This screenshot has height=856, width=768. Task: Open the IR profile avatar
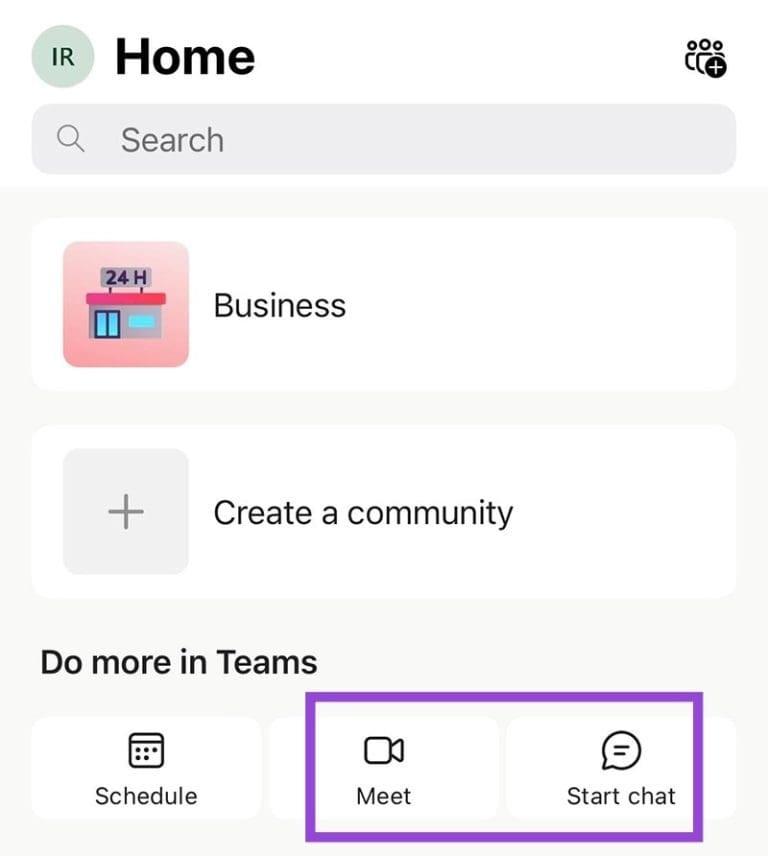click(62, 57)
